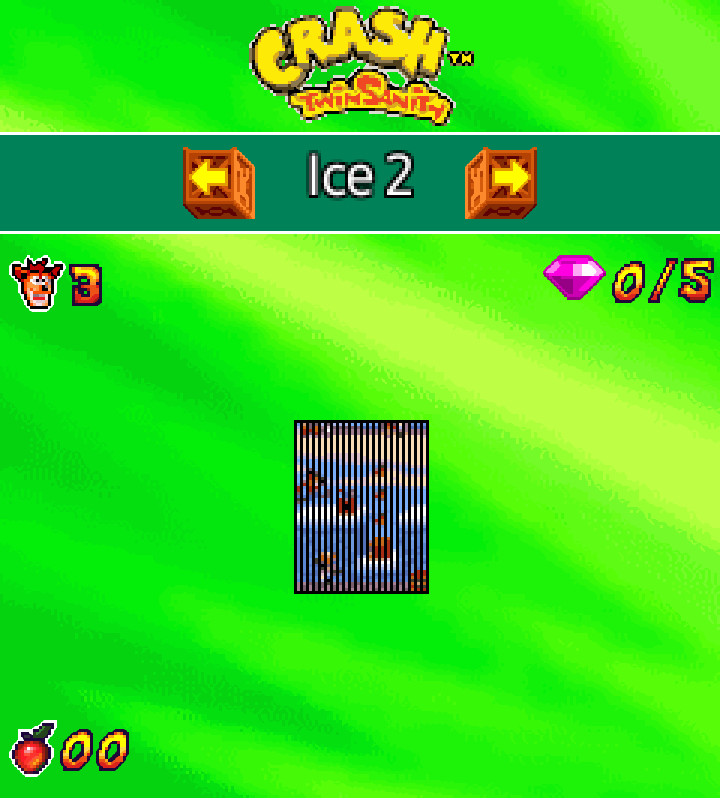The image size is (720, 798).
Task: Open the Ice 2 level preview
Action: pyautogui.click(x=361, y=506)
